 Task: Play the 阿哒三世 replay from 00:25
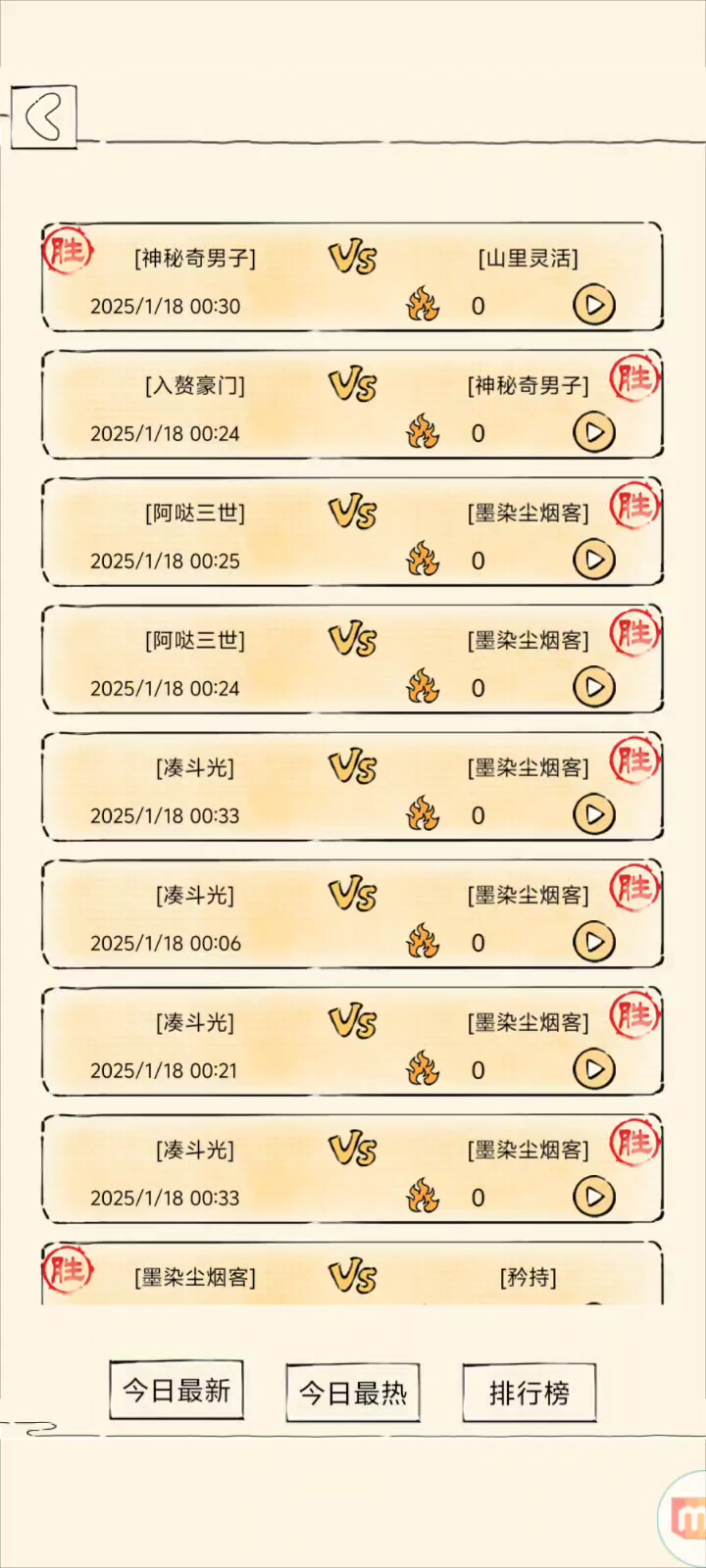593,560
